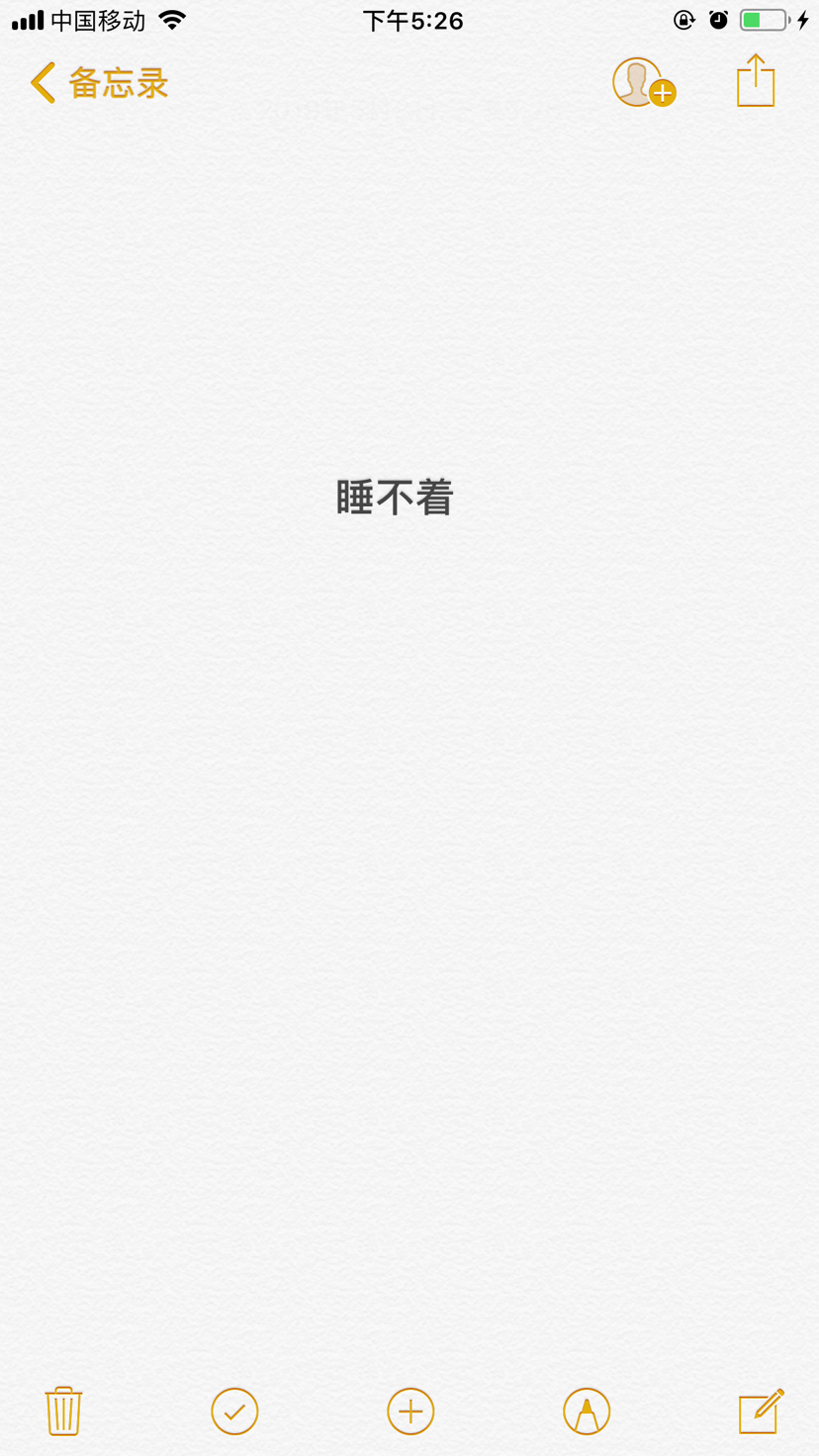Open the drawing markup pen tool
819x1456 pixels.
pyautogui.click(x=587, y=1411)
